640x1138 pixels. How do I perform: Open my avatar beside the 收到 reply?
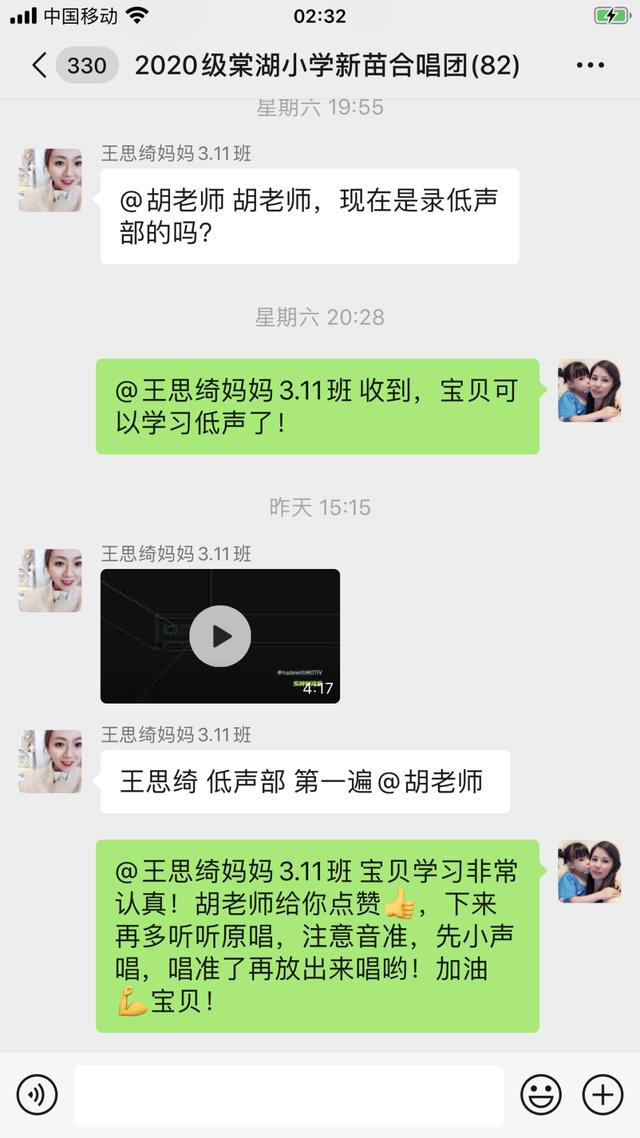pyautogui.click(x=589, y=391)
